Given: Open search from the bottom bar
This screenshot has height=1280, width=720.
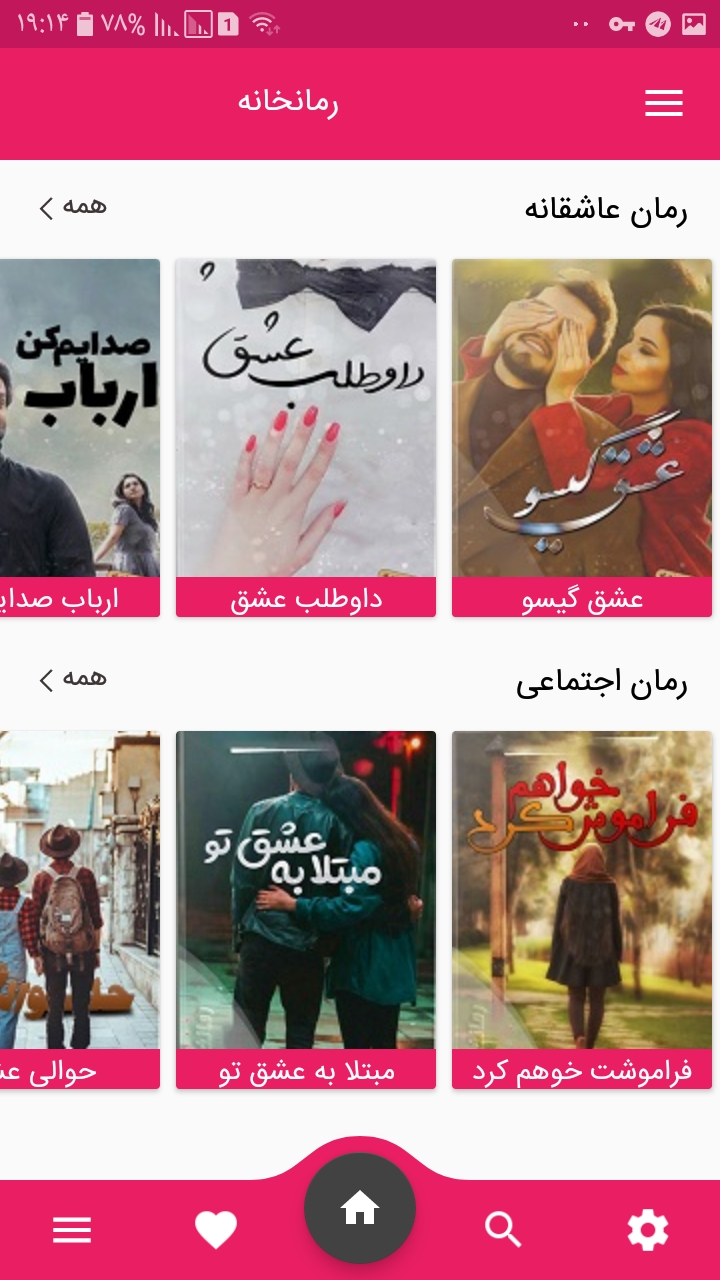Looking at the screenshot, I should pos(503,1230).
